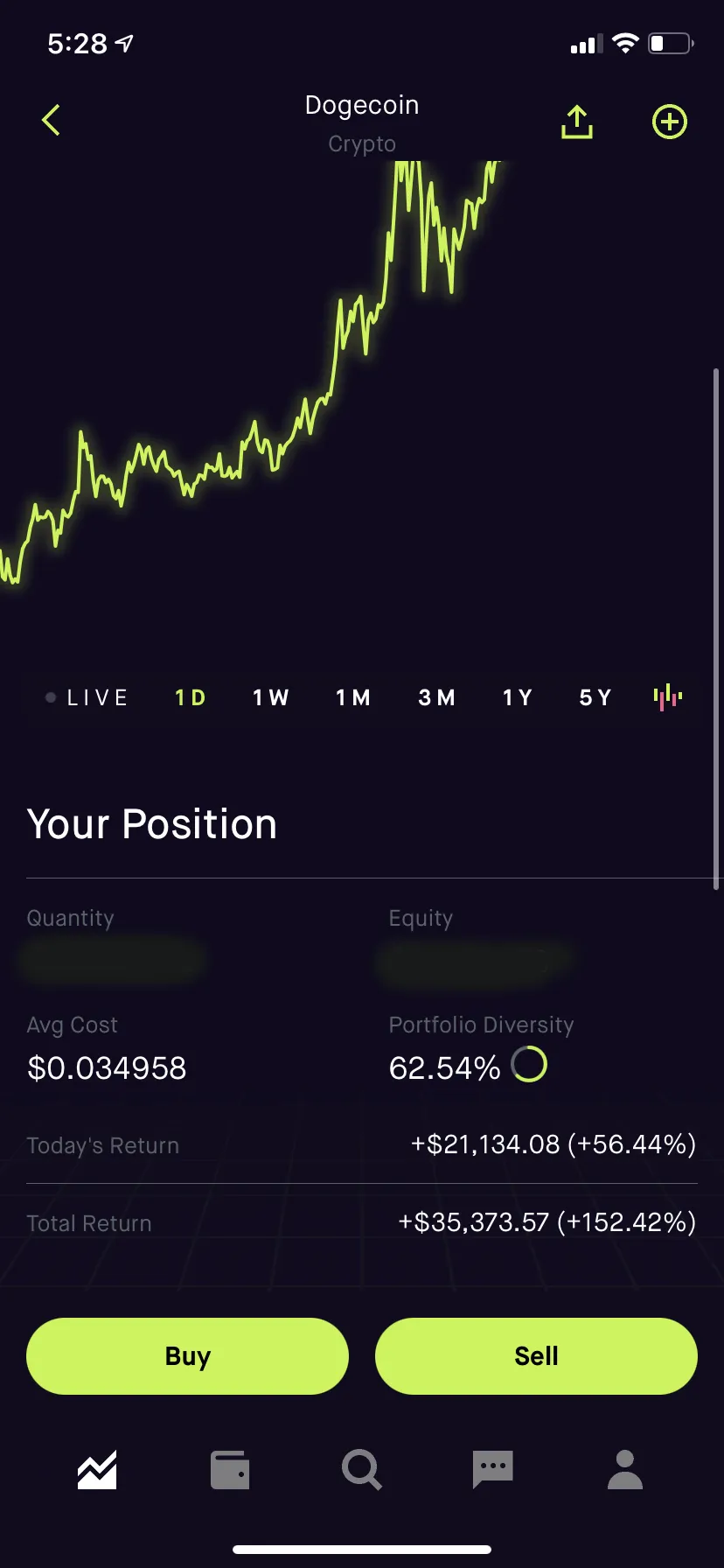Select the 1M chart range
724x1568 pixels.
[353, 697]
